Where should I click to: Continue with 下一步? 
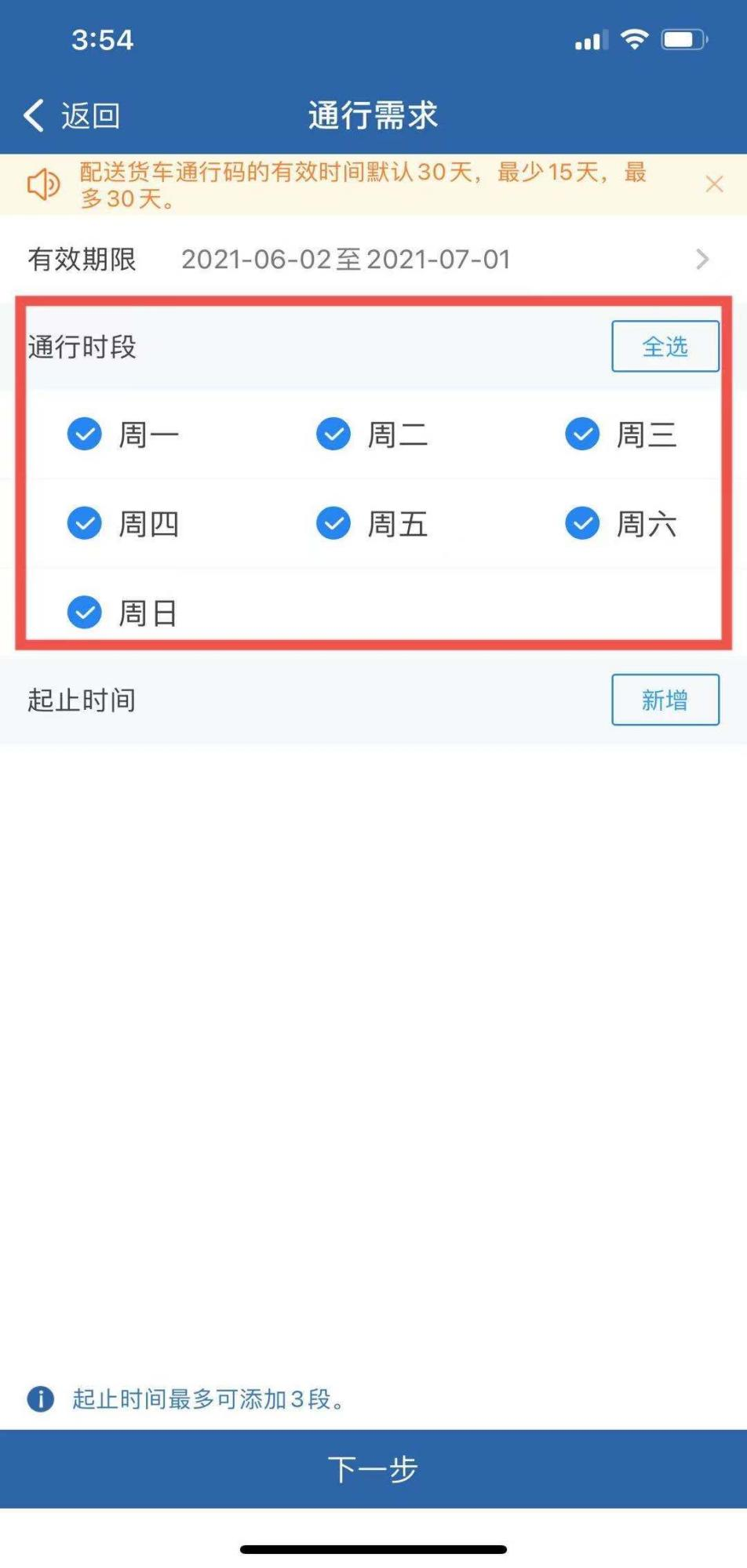point(373,1468)
